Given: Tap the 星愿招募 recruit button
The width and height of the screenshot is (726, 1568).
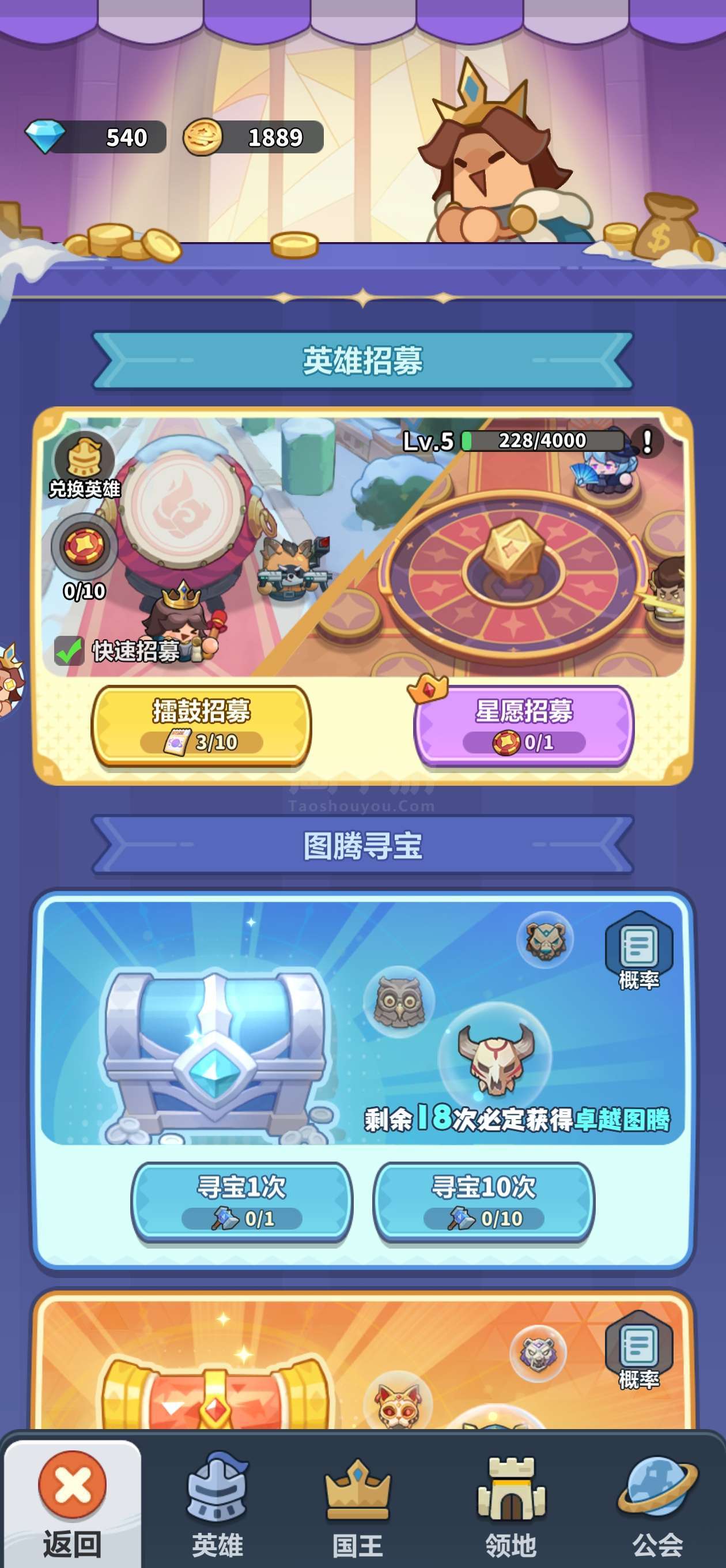Looking at the screenshot, I should 524,725.
